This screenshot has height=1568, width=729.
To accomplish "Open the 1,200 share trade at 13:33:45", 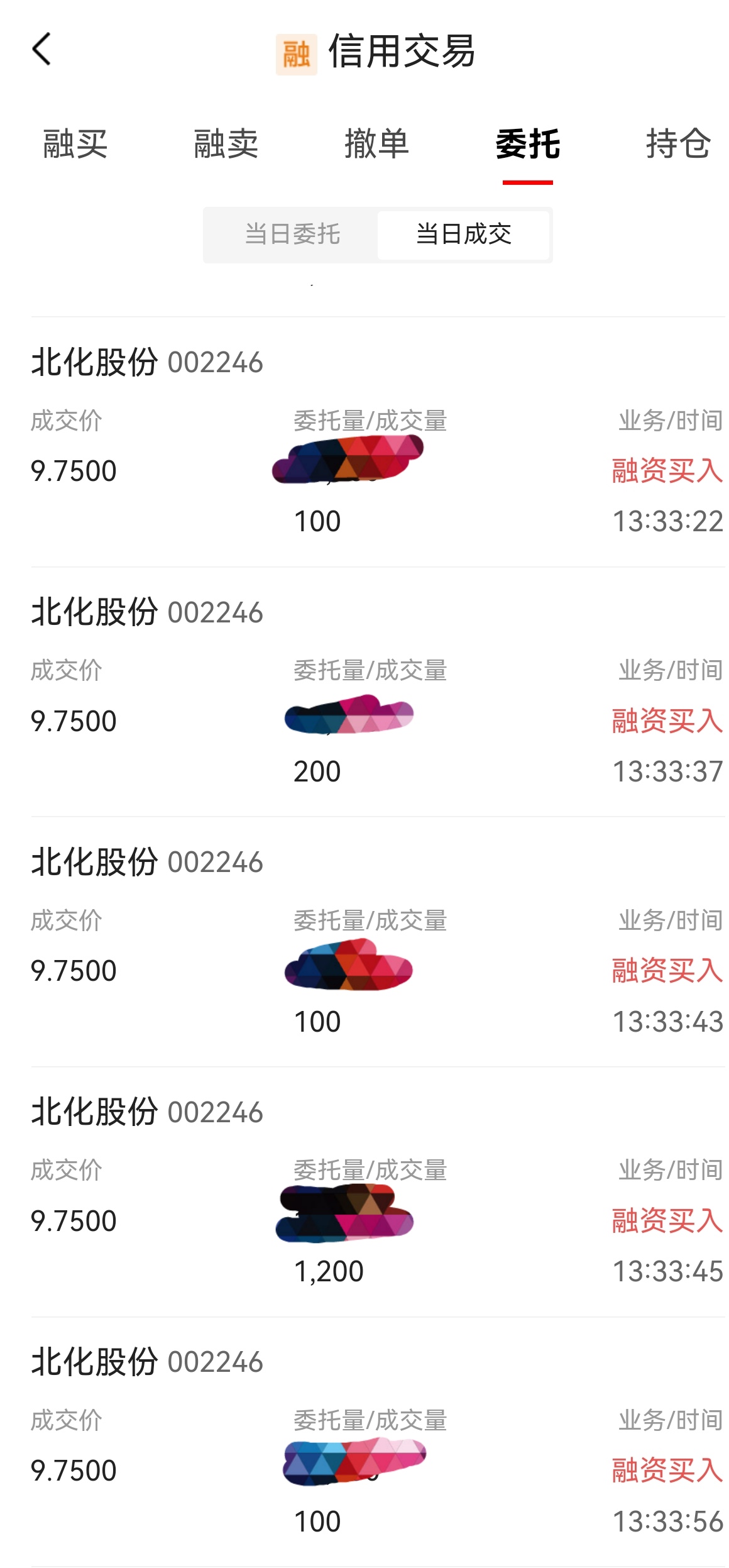I will [378, 1192].
